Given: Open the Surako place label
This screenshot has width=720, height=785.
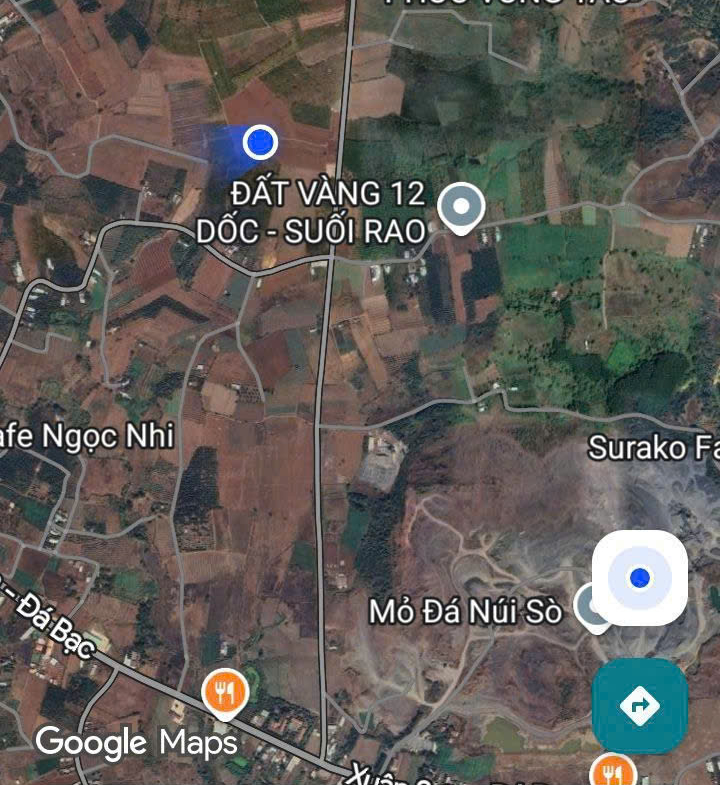Looking at the screenshot, I should point(652,447).
